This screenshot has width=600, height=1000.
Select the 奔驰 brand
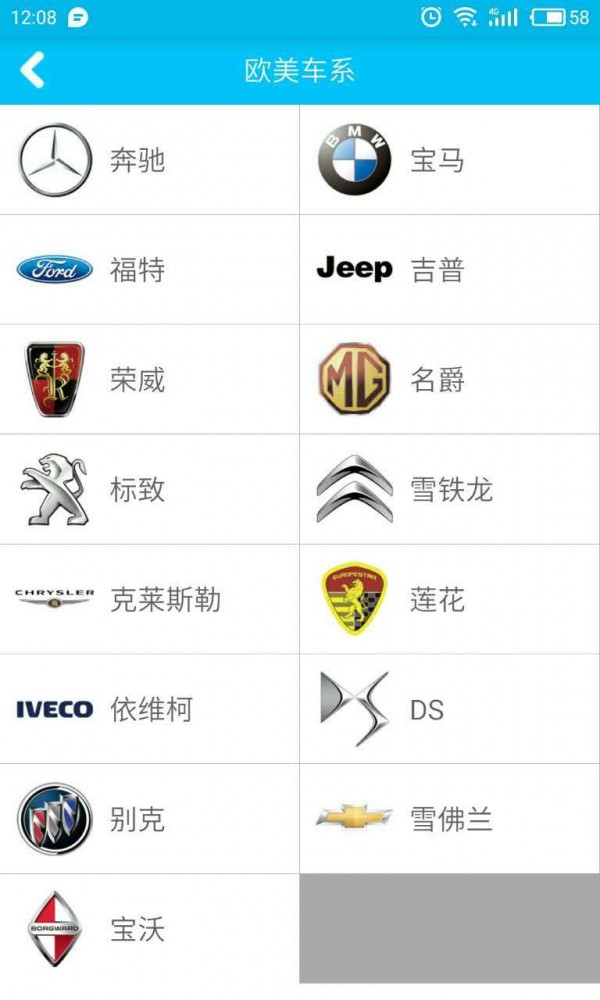150,160
